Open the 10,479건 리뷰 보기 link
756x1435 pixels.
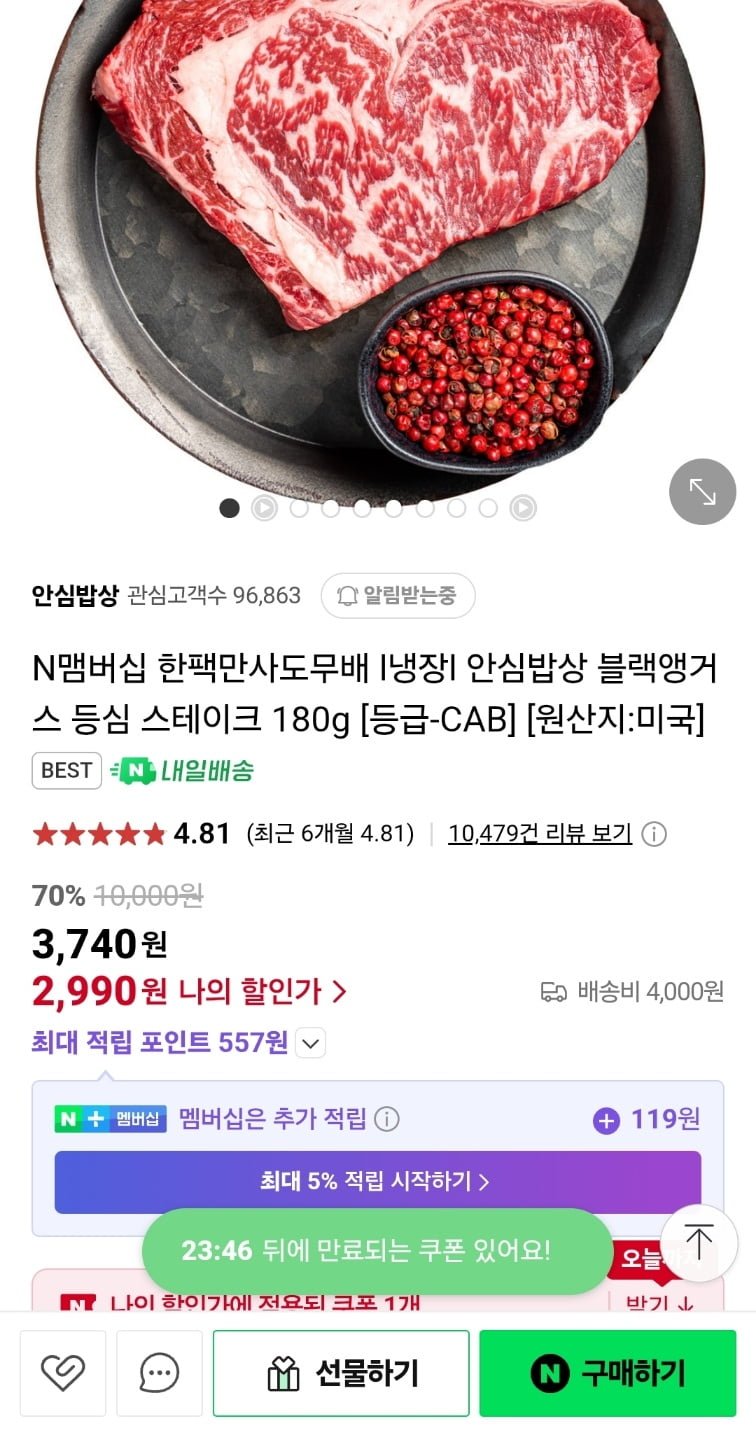[539, 834]
